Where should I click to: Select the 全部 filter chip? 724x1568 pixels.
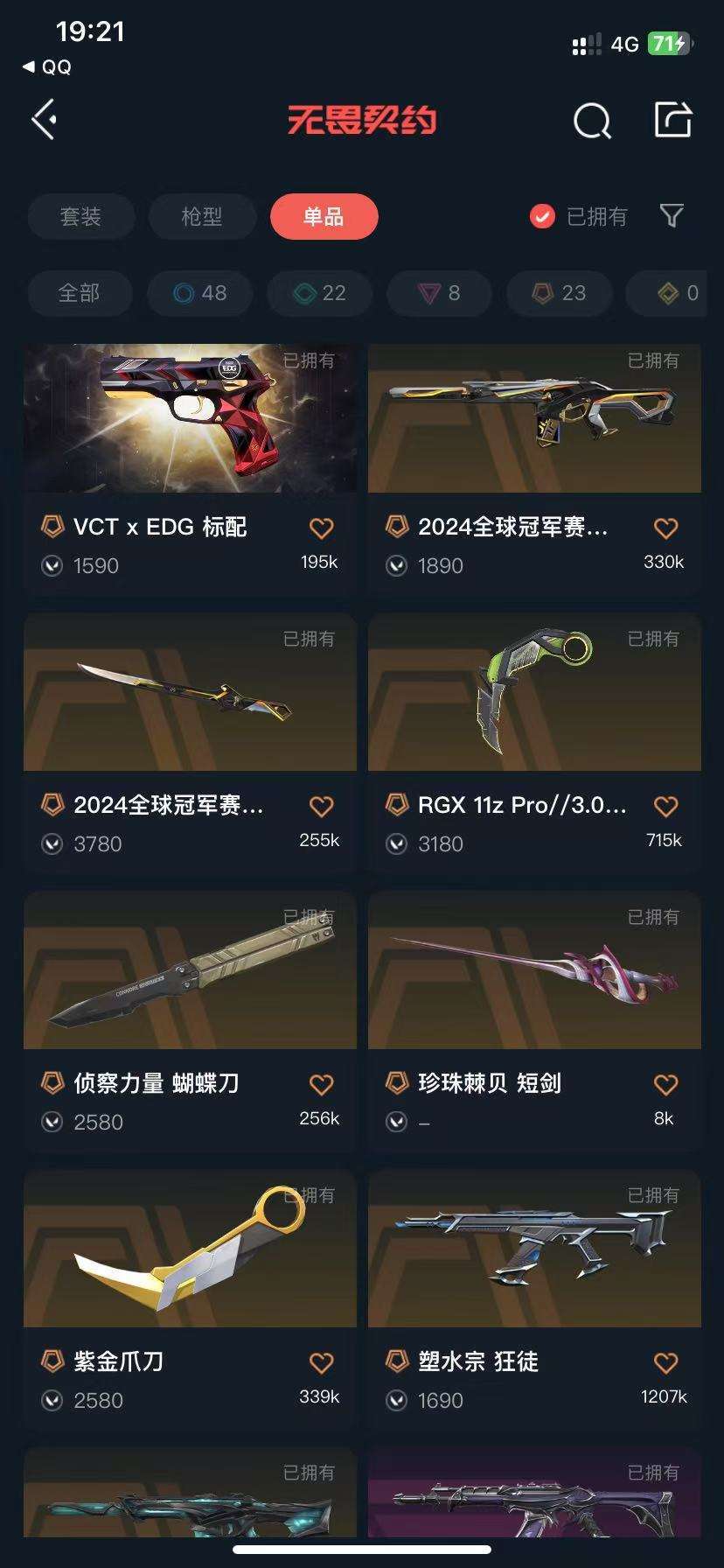(x=80, y=293)
